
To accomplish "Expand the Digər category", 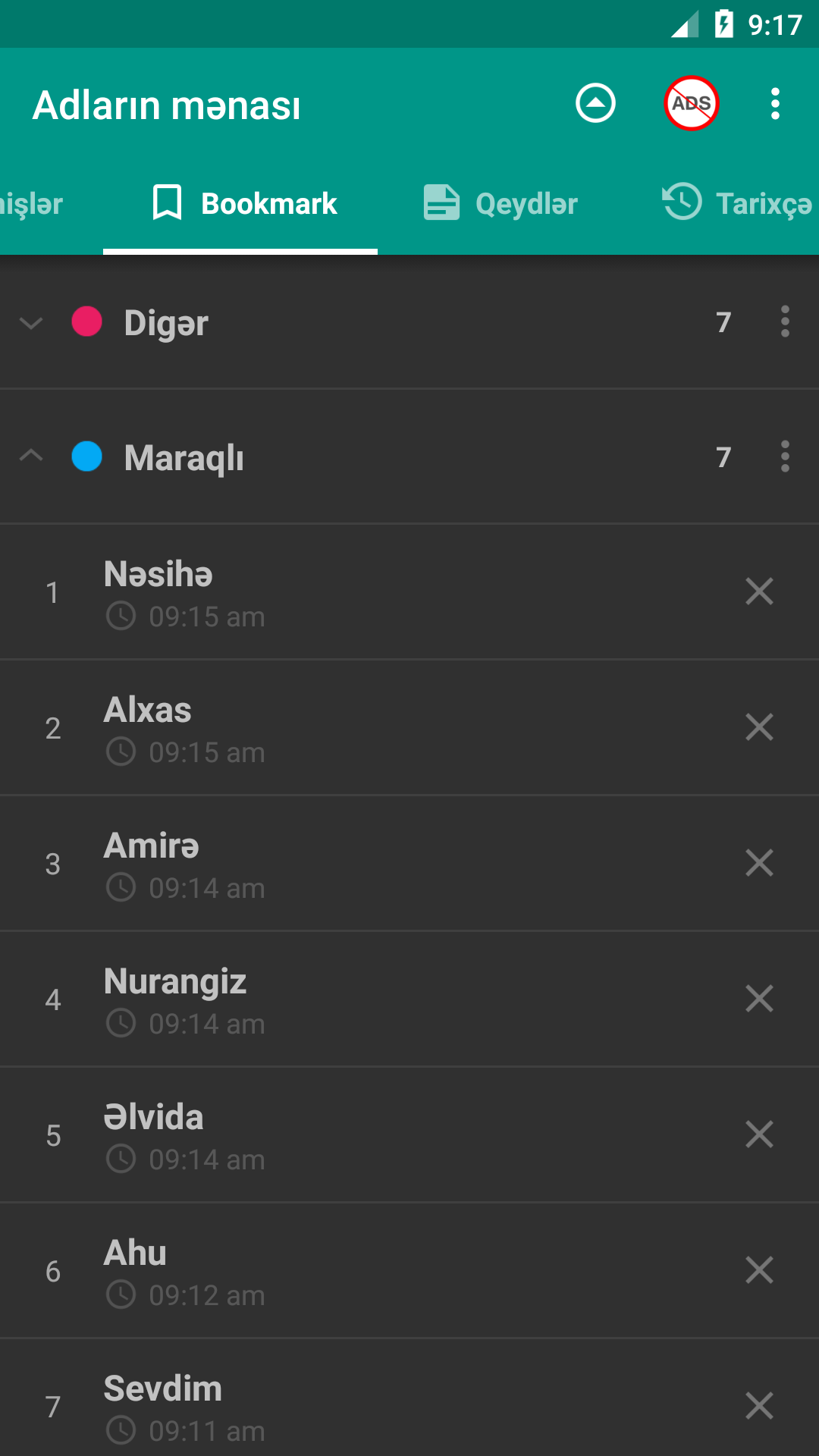I will [31, 323].
